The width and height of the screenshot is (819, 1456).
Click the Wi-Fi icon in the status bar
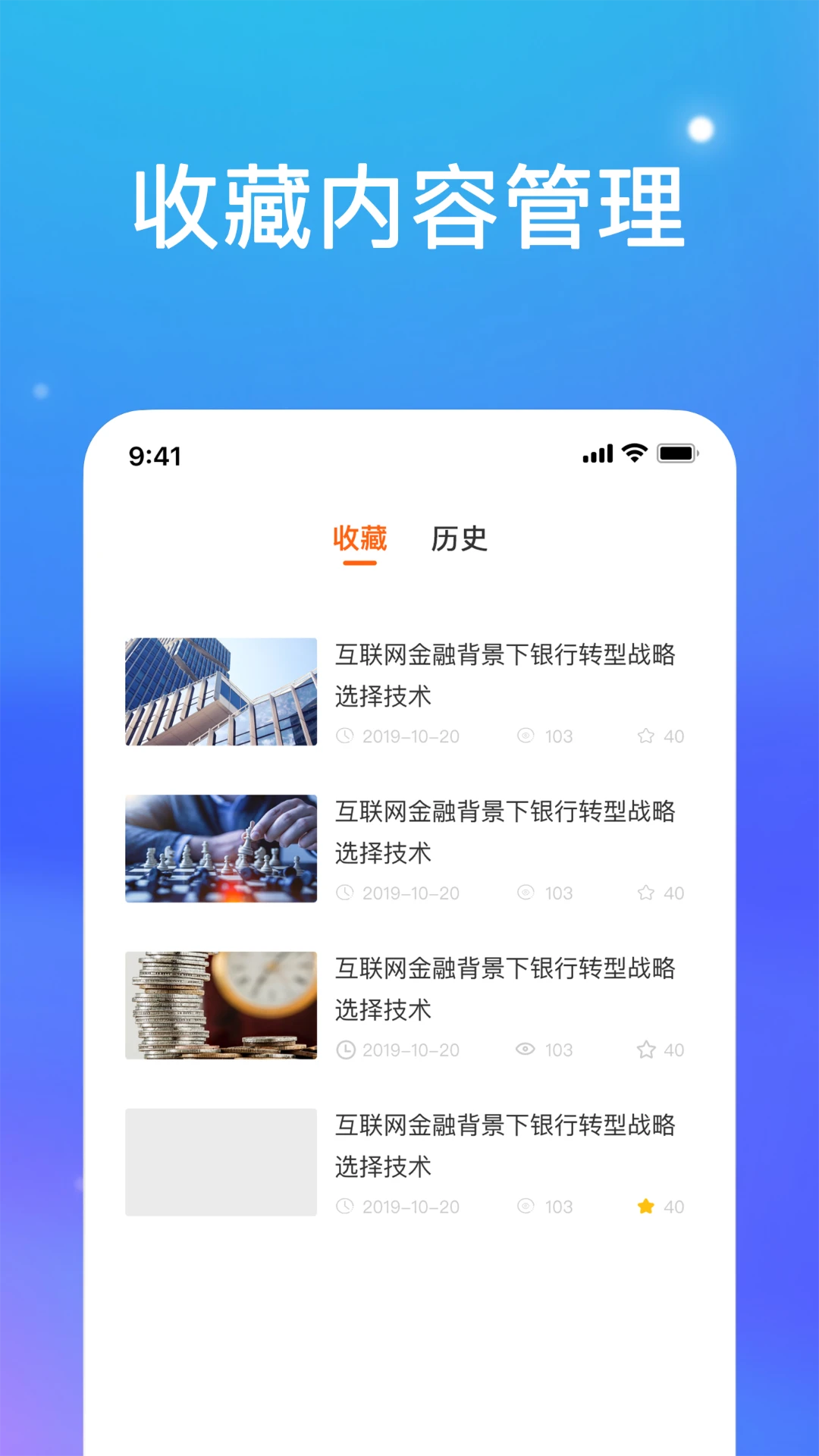[634, 453]
